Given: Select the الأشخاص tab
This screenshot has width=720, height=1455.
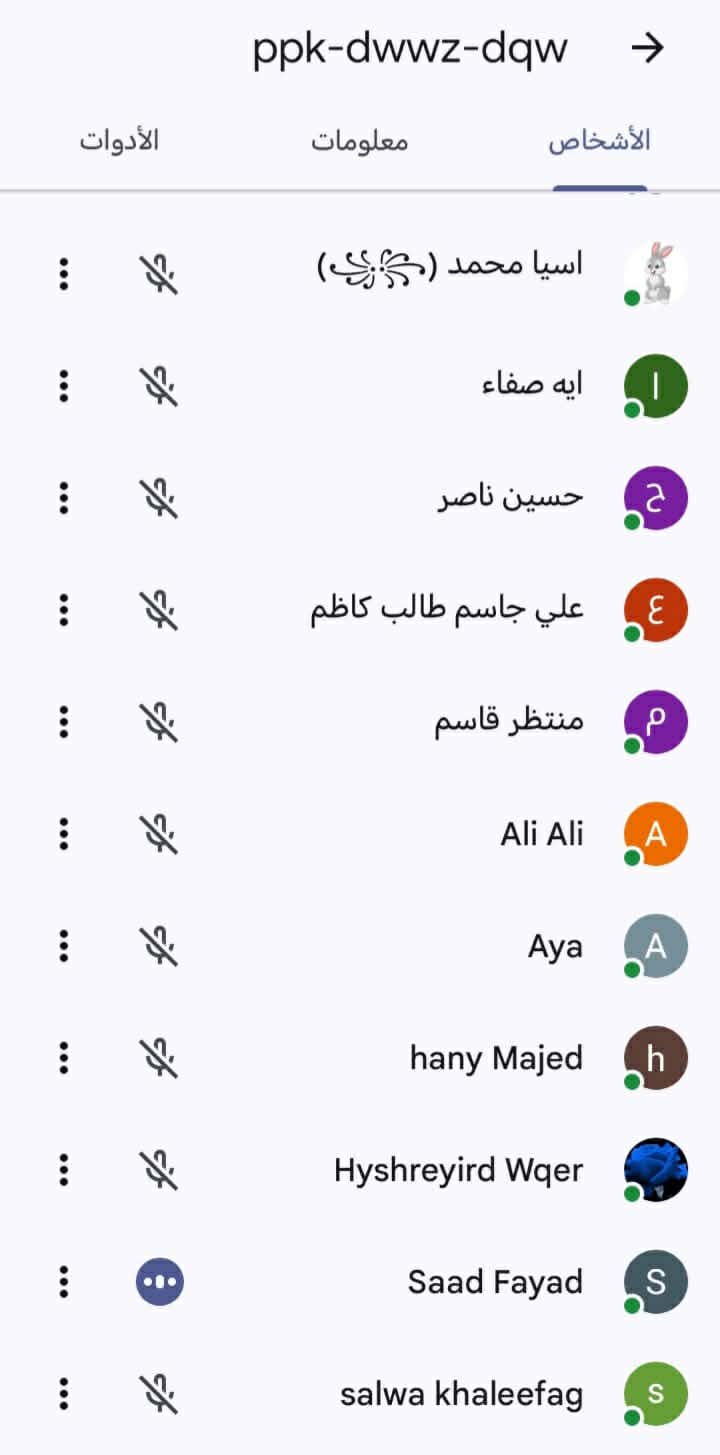Looking at the screenshot, I should 599,141.
